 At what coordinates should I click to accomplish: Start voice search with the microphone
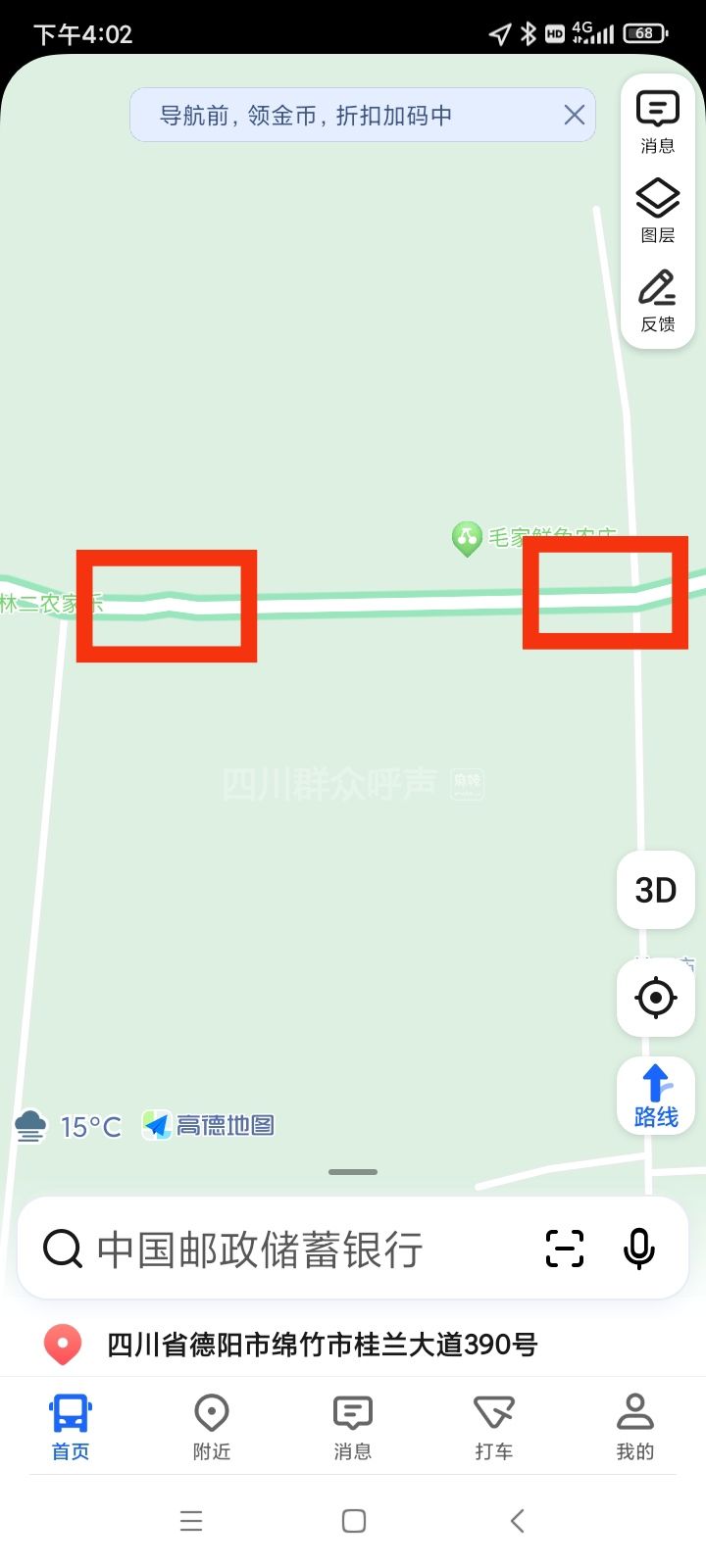click(639, 1249)
